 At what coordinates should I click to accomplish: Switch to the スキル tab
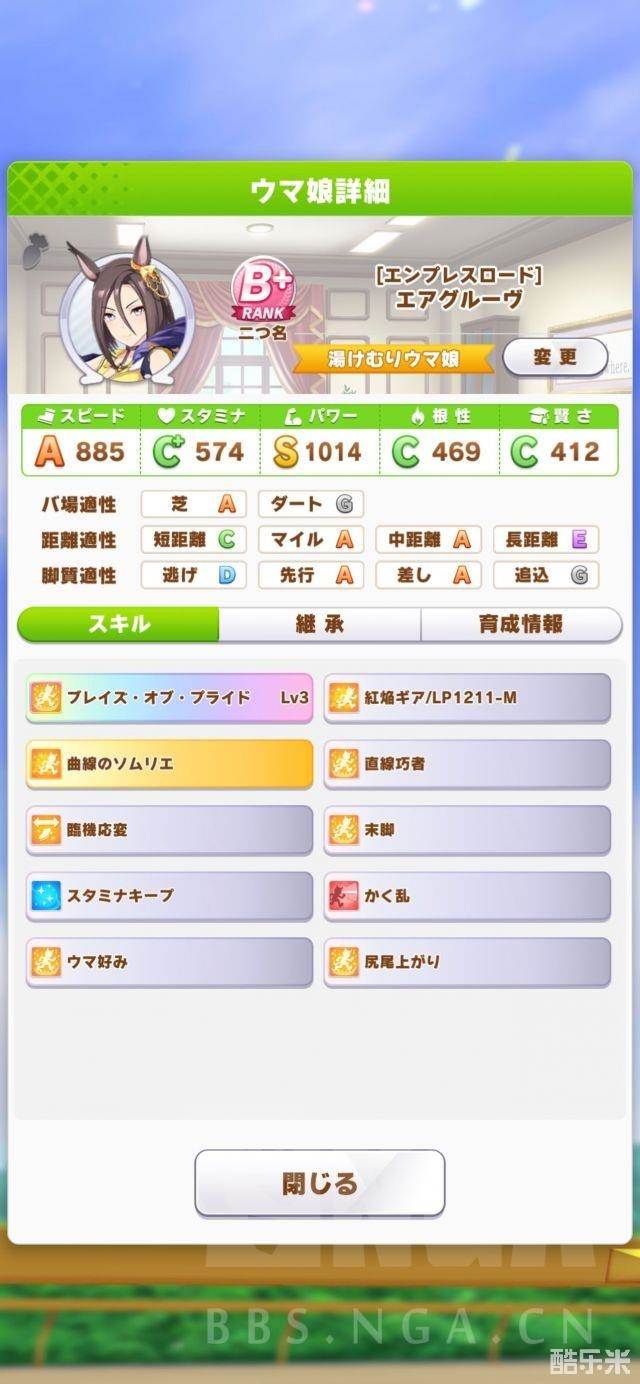(119, 624)
